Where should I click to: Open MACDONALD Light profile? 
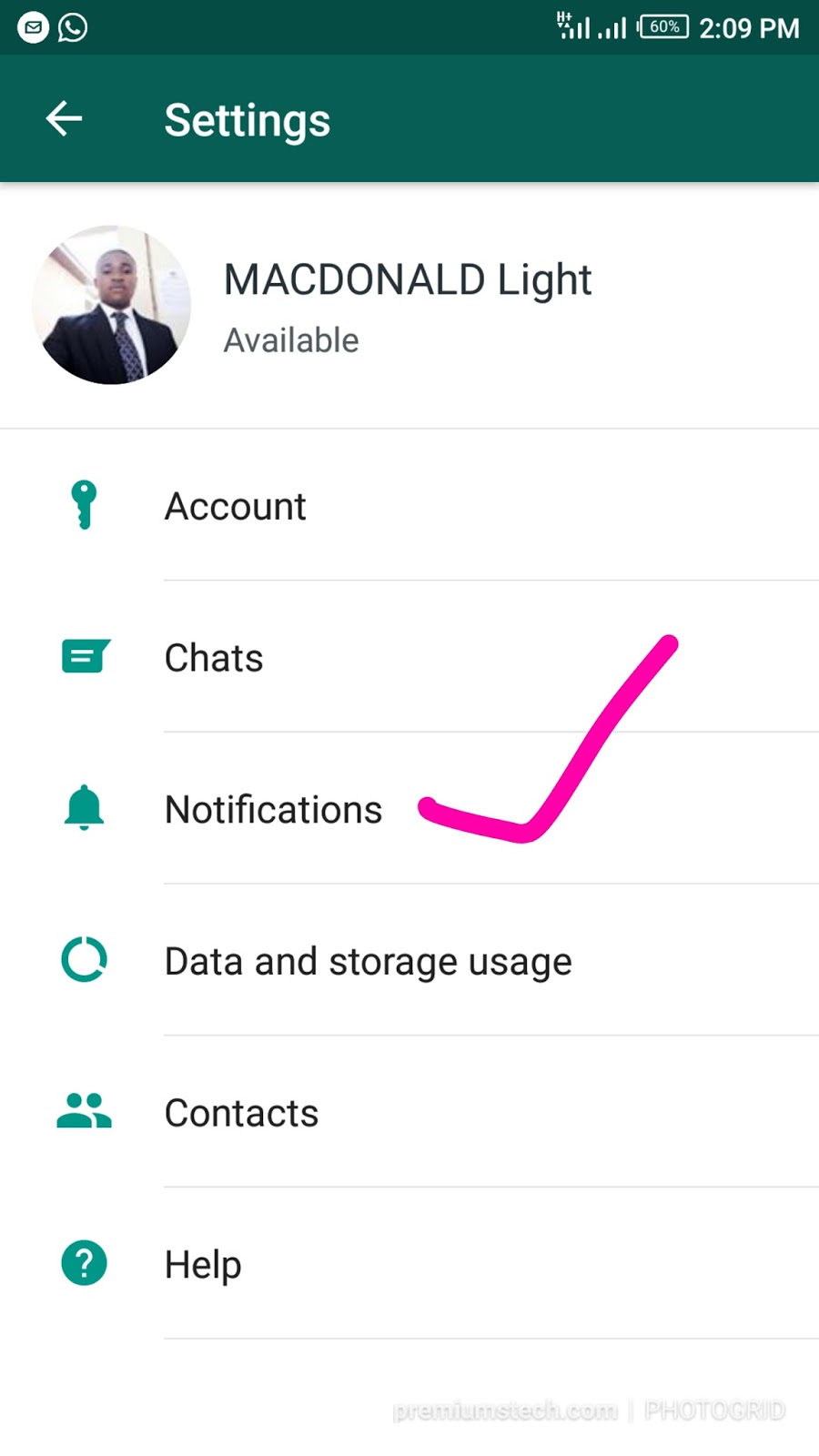click(407, 305)
